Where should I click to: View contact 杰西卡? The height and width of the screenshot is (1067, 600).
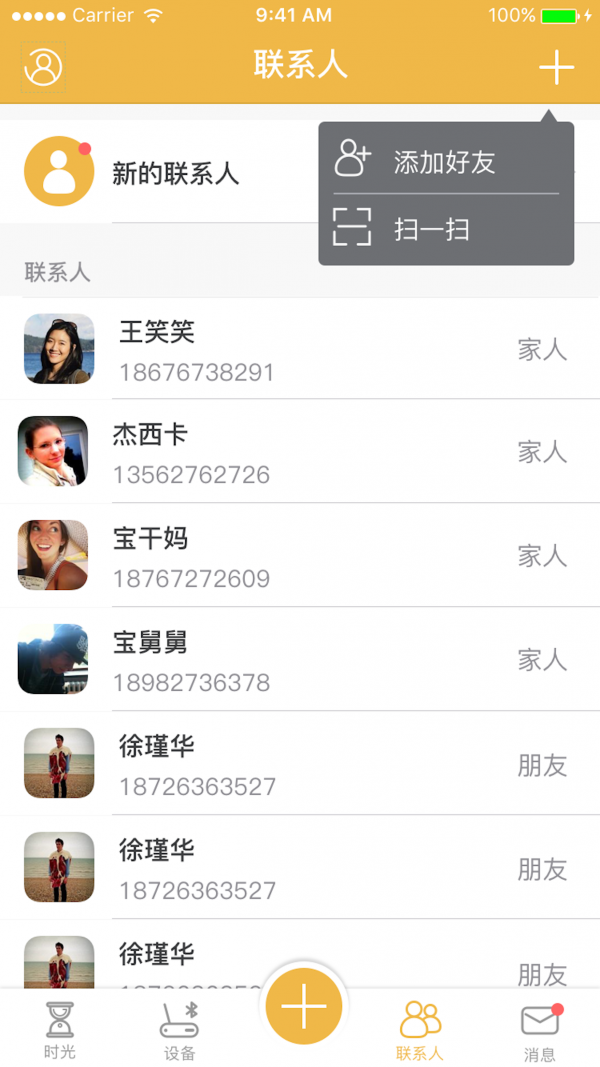[x=300, y=453]
